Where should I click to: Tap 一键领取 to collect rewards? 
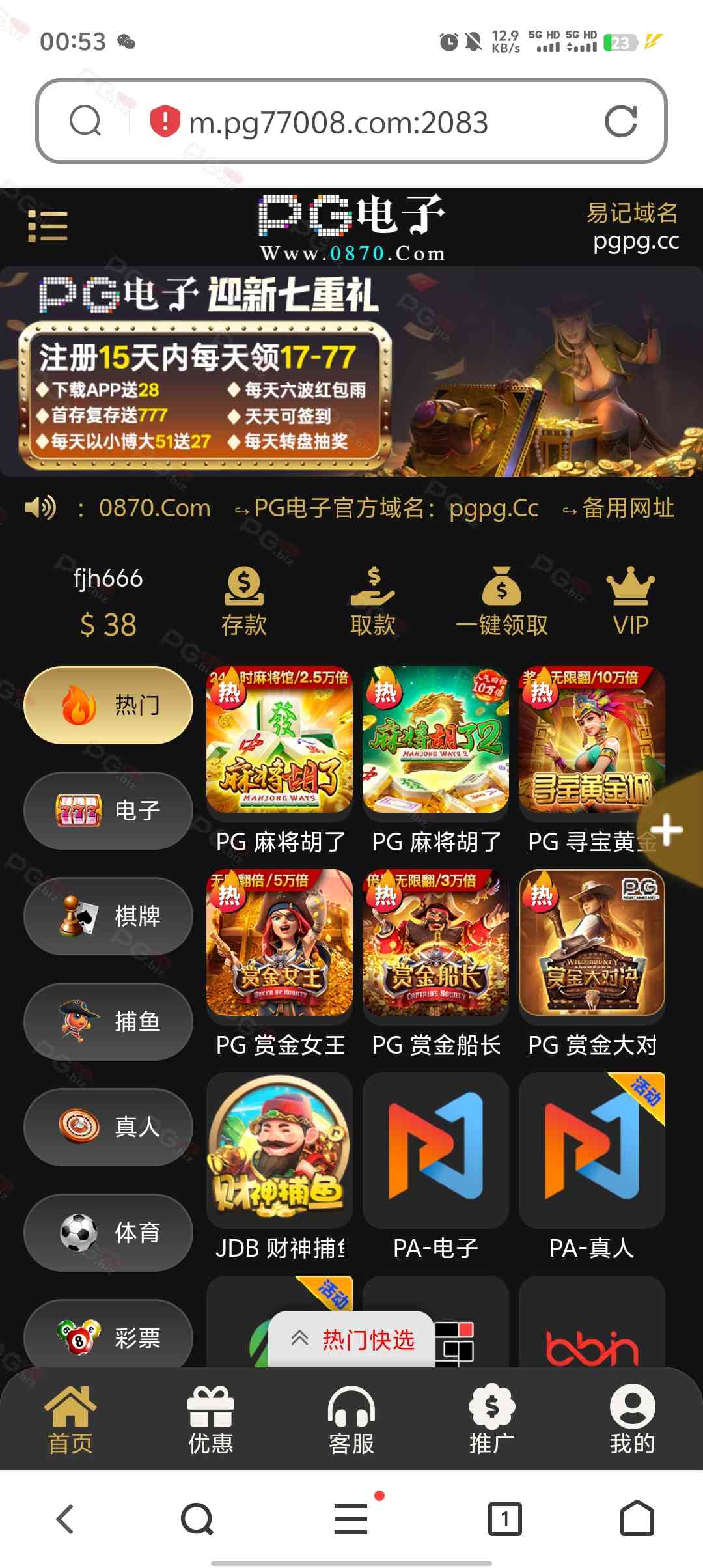coord(501,601)
